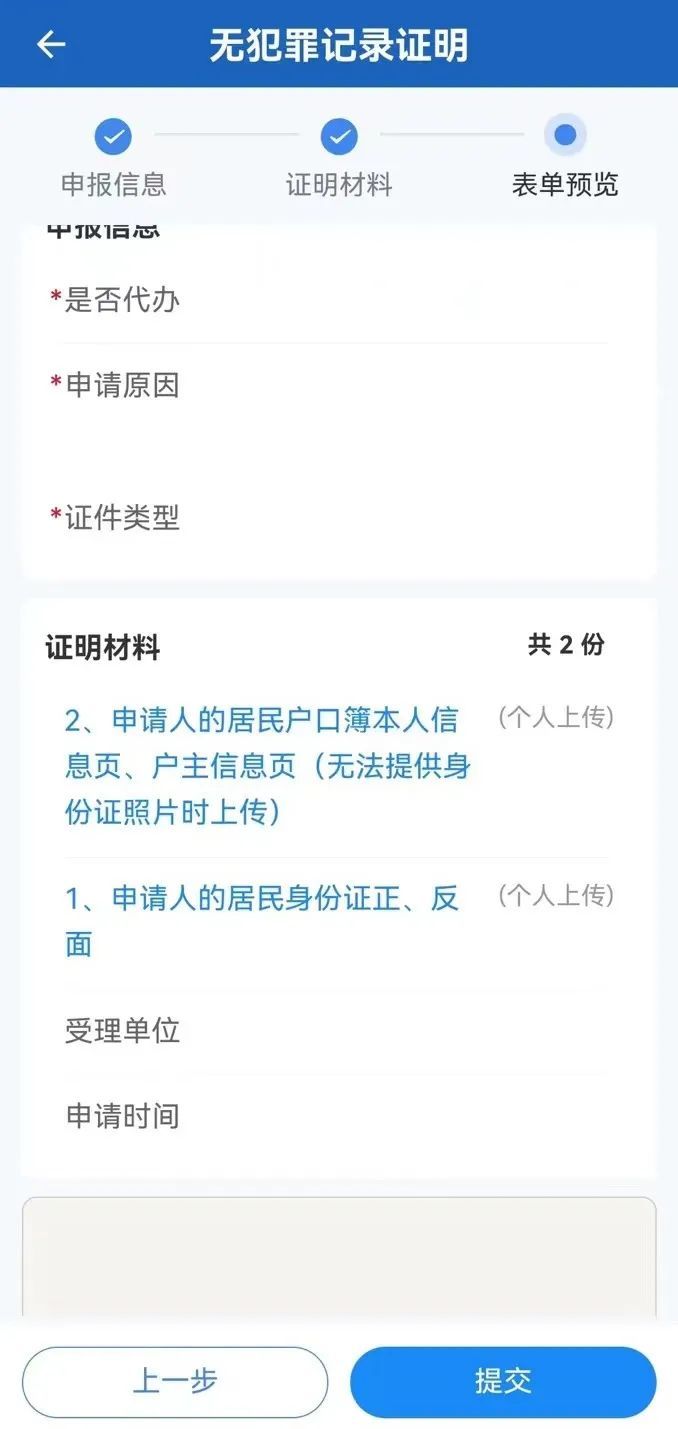Go back using the top-left arrow
Viewport: 678px width, 1429px height.
click(50, 44)
